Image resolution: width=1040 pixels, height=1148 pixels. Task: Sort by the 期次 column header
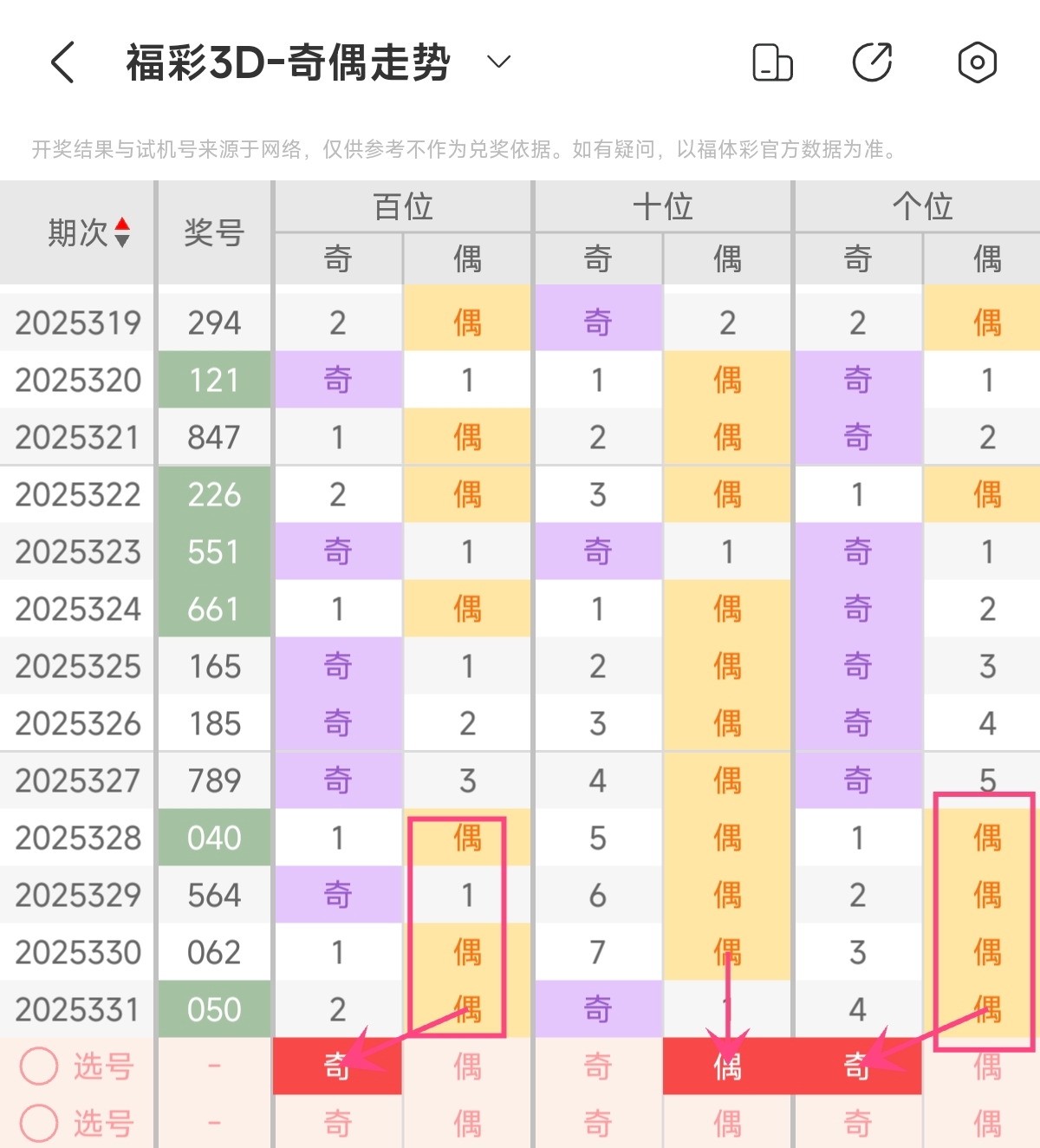(88, 232)
